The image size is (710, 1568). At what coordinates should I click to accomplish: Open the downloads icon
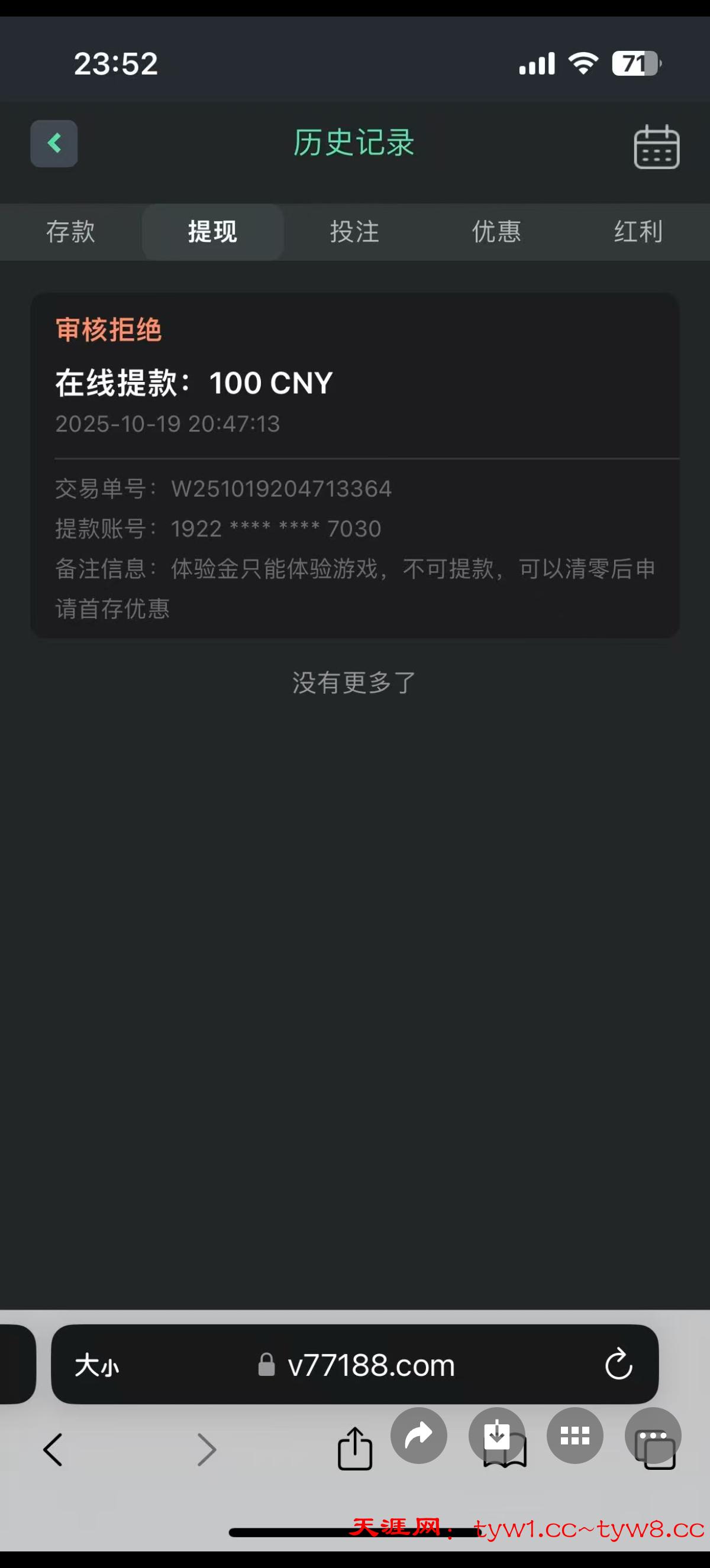[x=498, y=1436]
